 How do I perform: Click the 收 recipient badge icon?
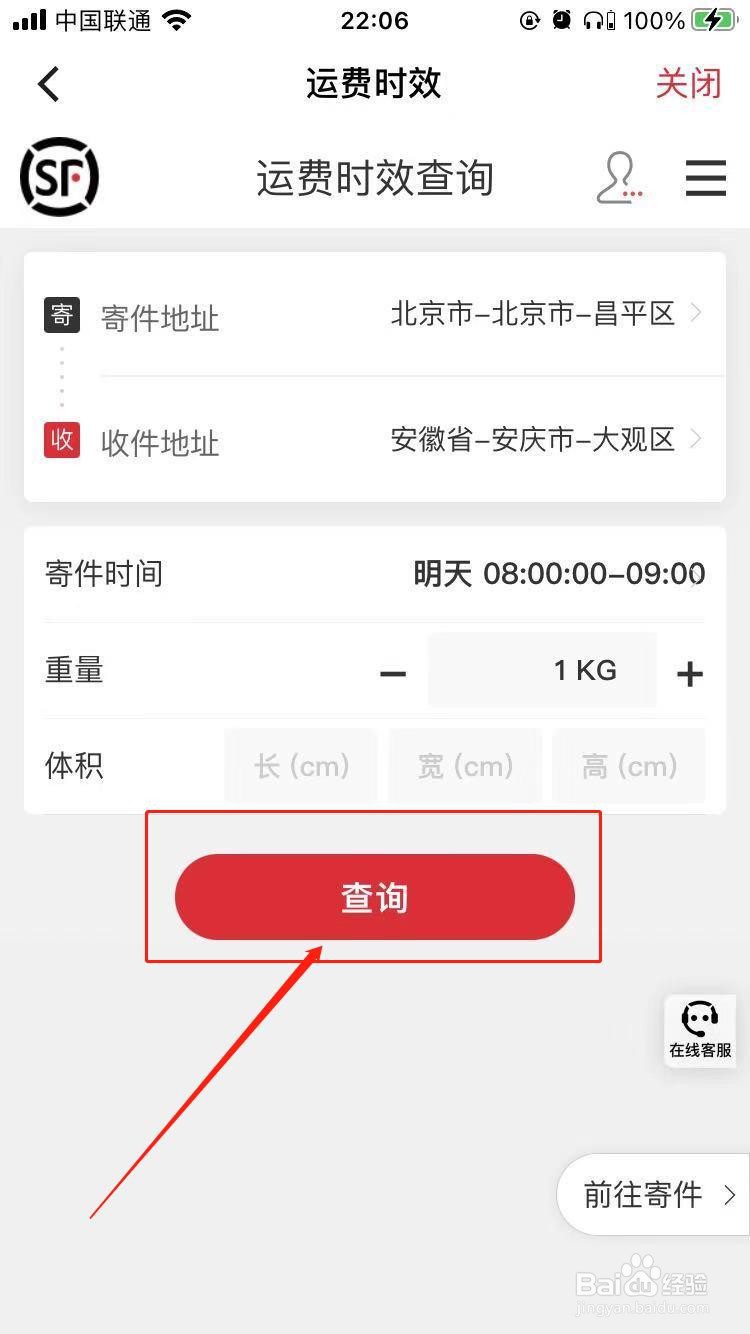(61, 440)
